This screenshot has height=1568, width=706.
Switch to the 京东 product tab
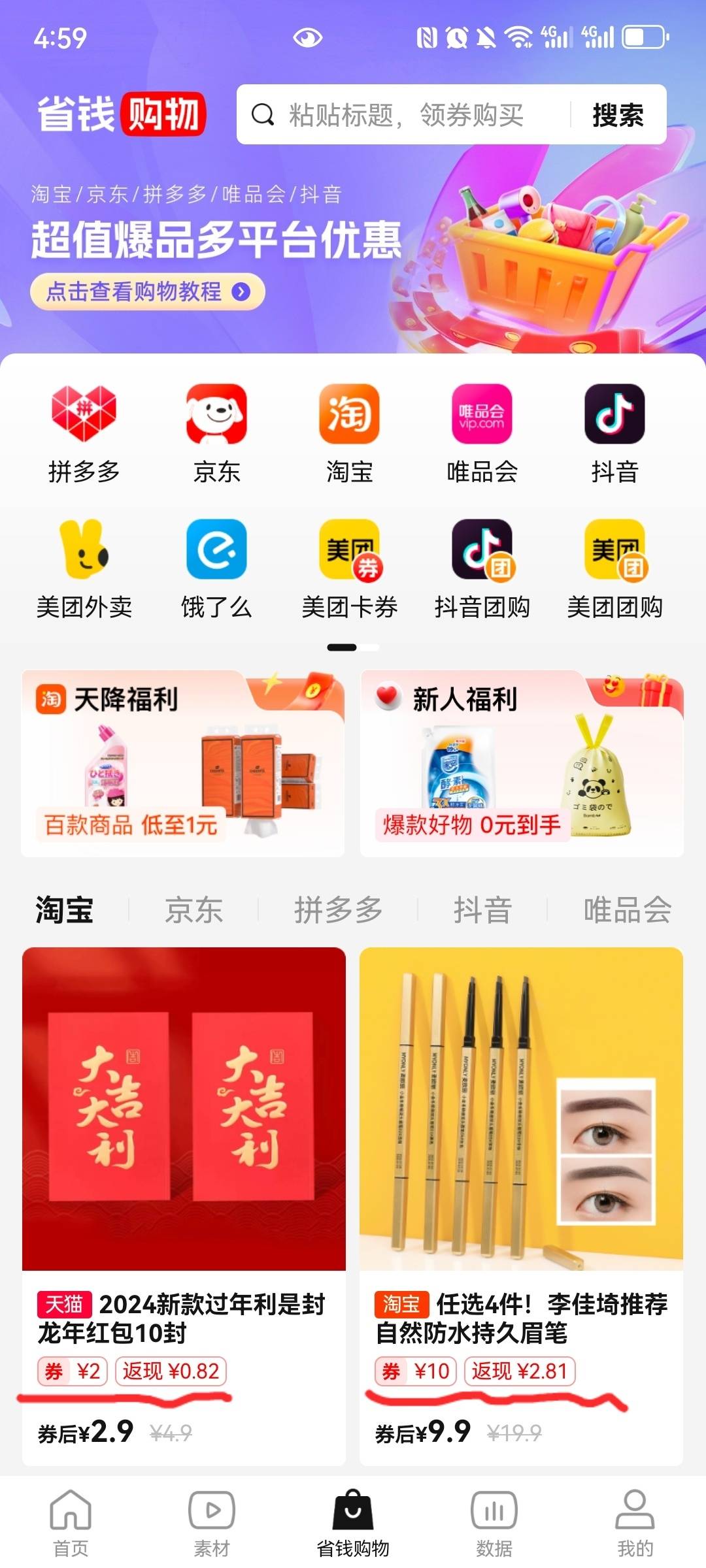click(x=193, y=909)
